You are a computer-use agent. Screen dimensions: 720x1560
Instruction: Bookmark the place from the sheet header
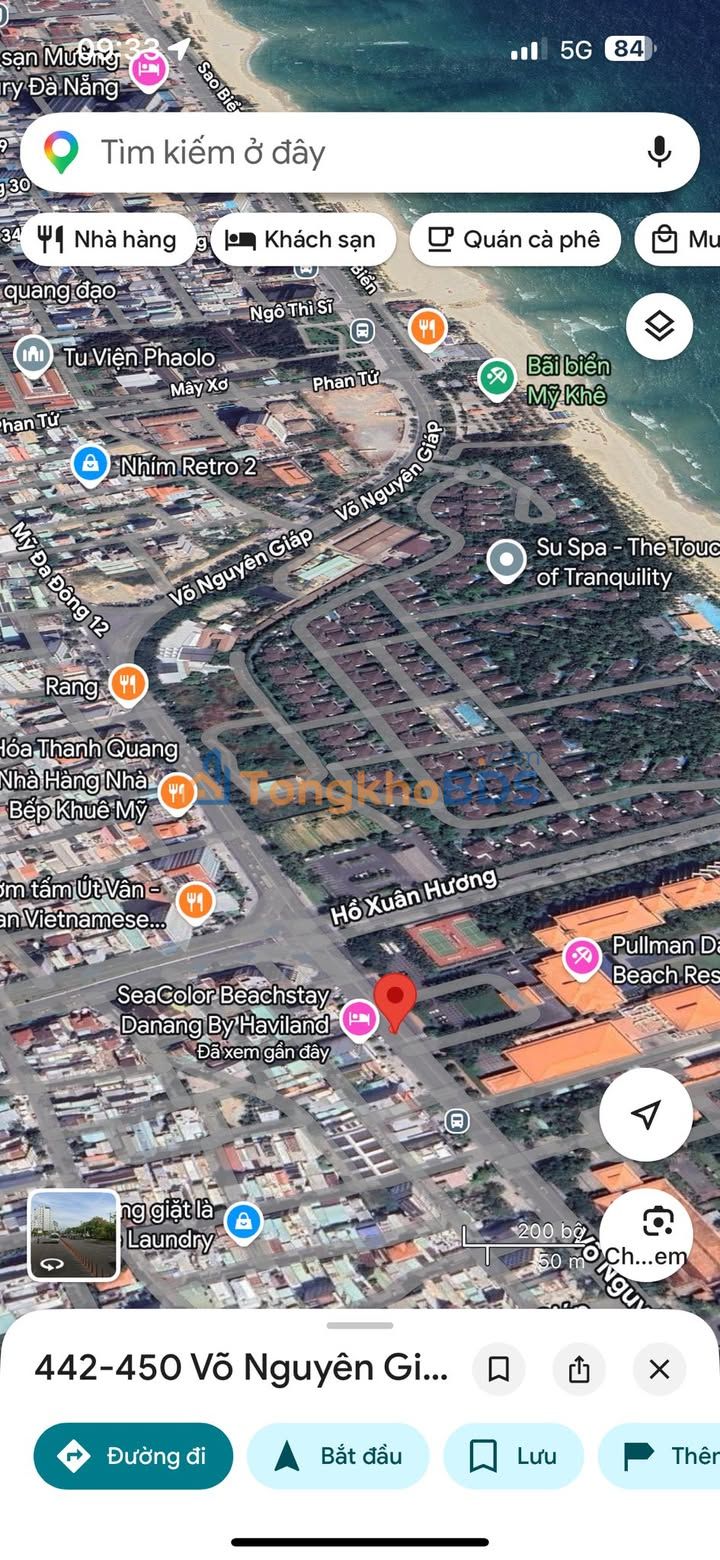[x=499, y=1369]
